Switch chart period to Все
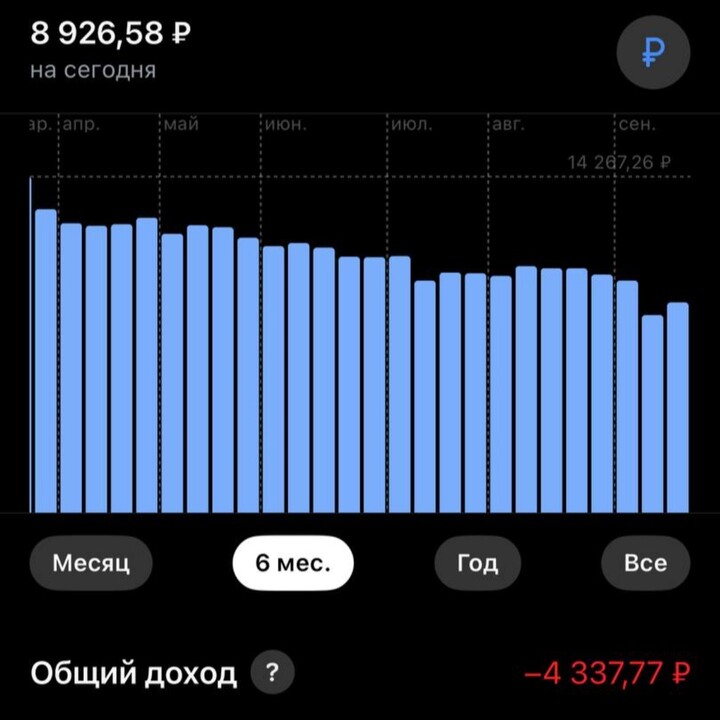The image size is (720, 720). click(x=645, y=563)
